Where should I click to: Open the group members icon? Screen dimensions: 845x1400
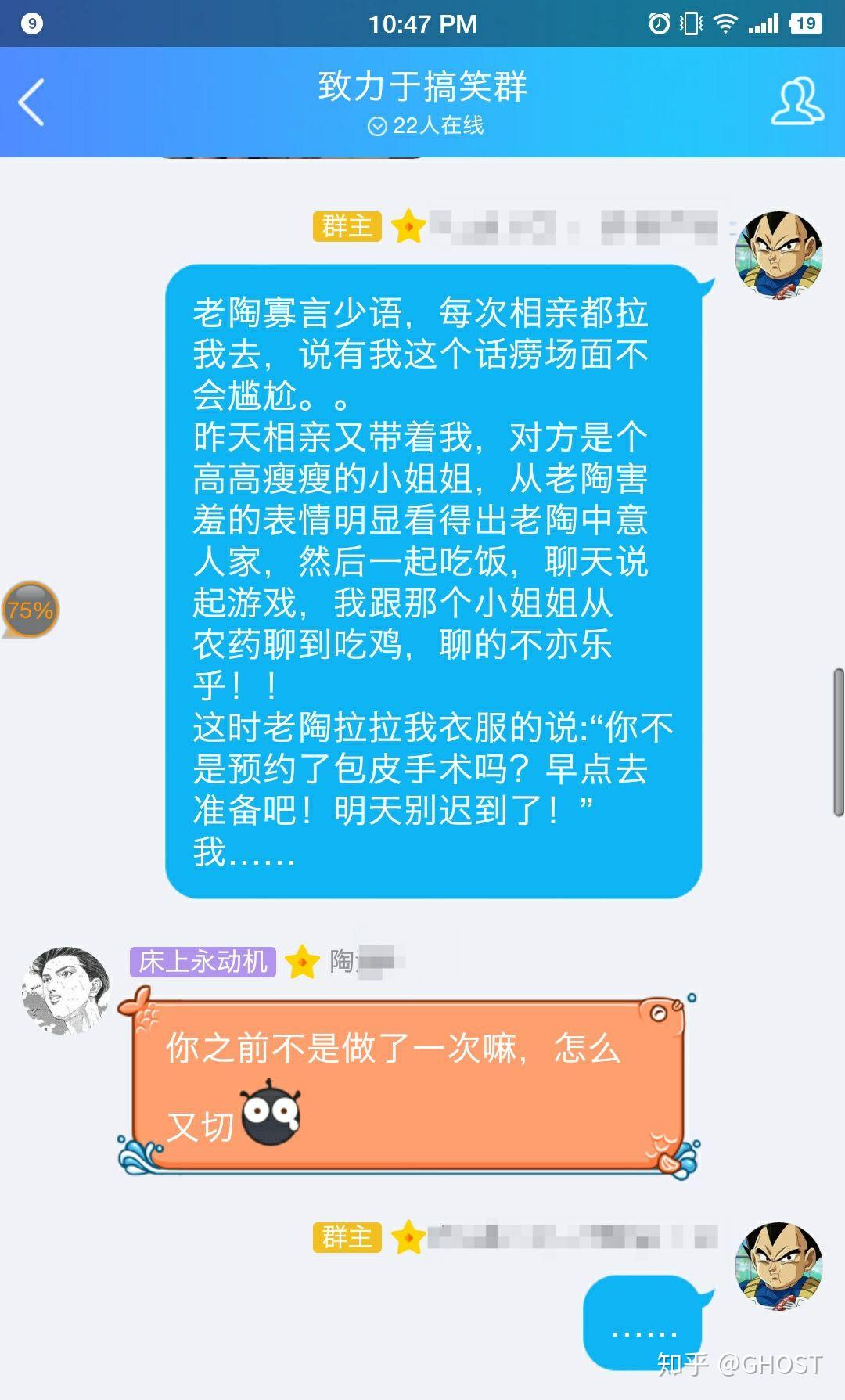tap(796, 101)
